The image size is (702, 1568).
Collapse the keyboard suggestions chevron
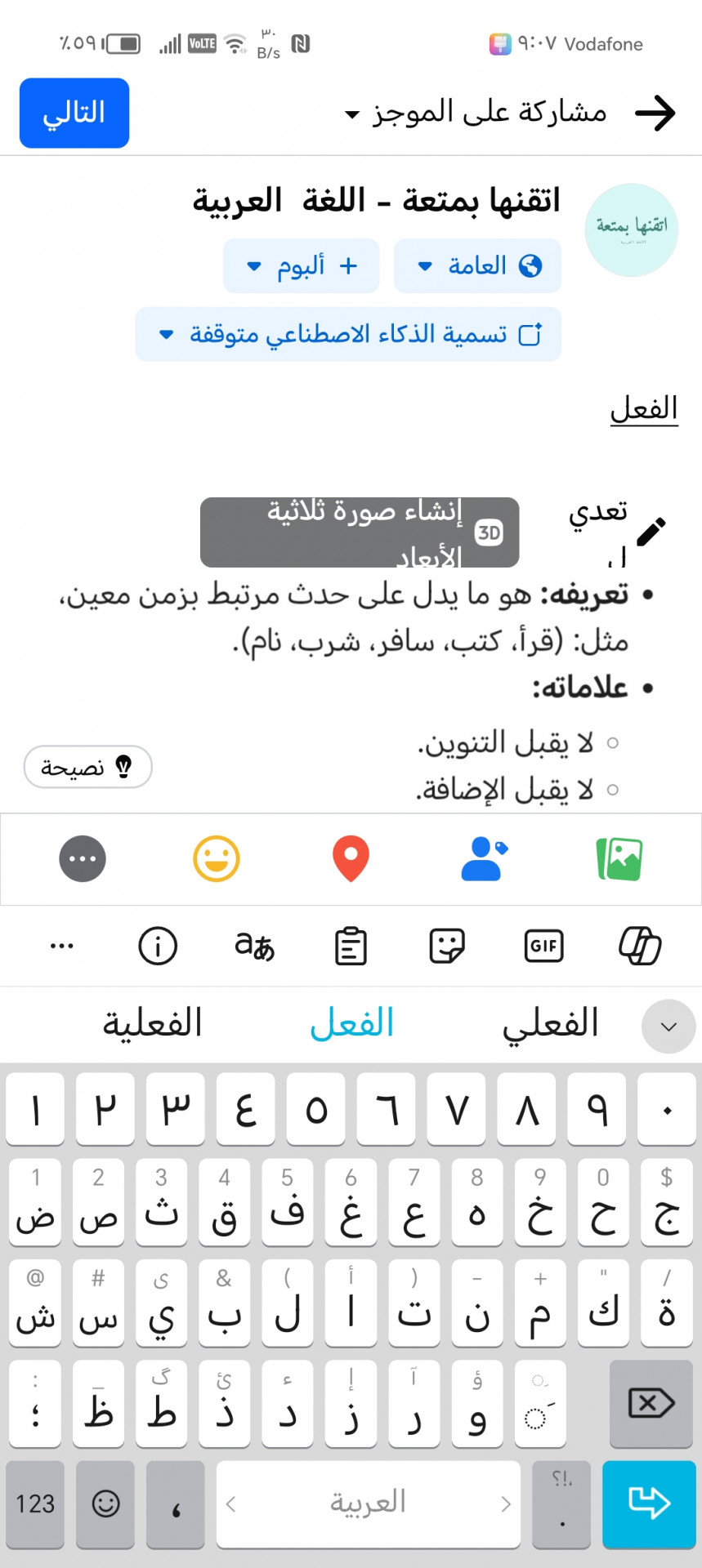[668, 1027]
